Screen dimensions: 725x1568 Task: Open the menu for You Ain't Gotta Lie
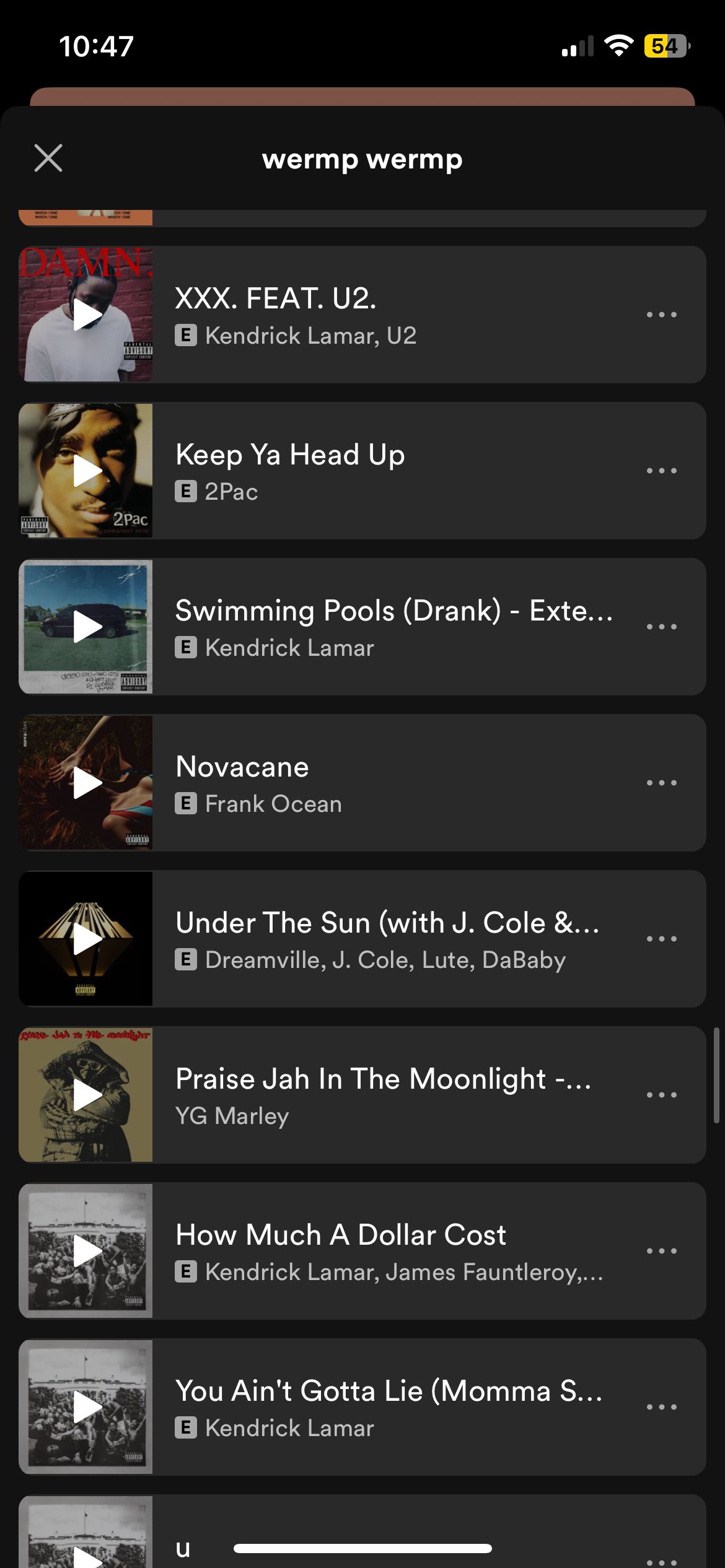click(x=661, y=1407)
